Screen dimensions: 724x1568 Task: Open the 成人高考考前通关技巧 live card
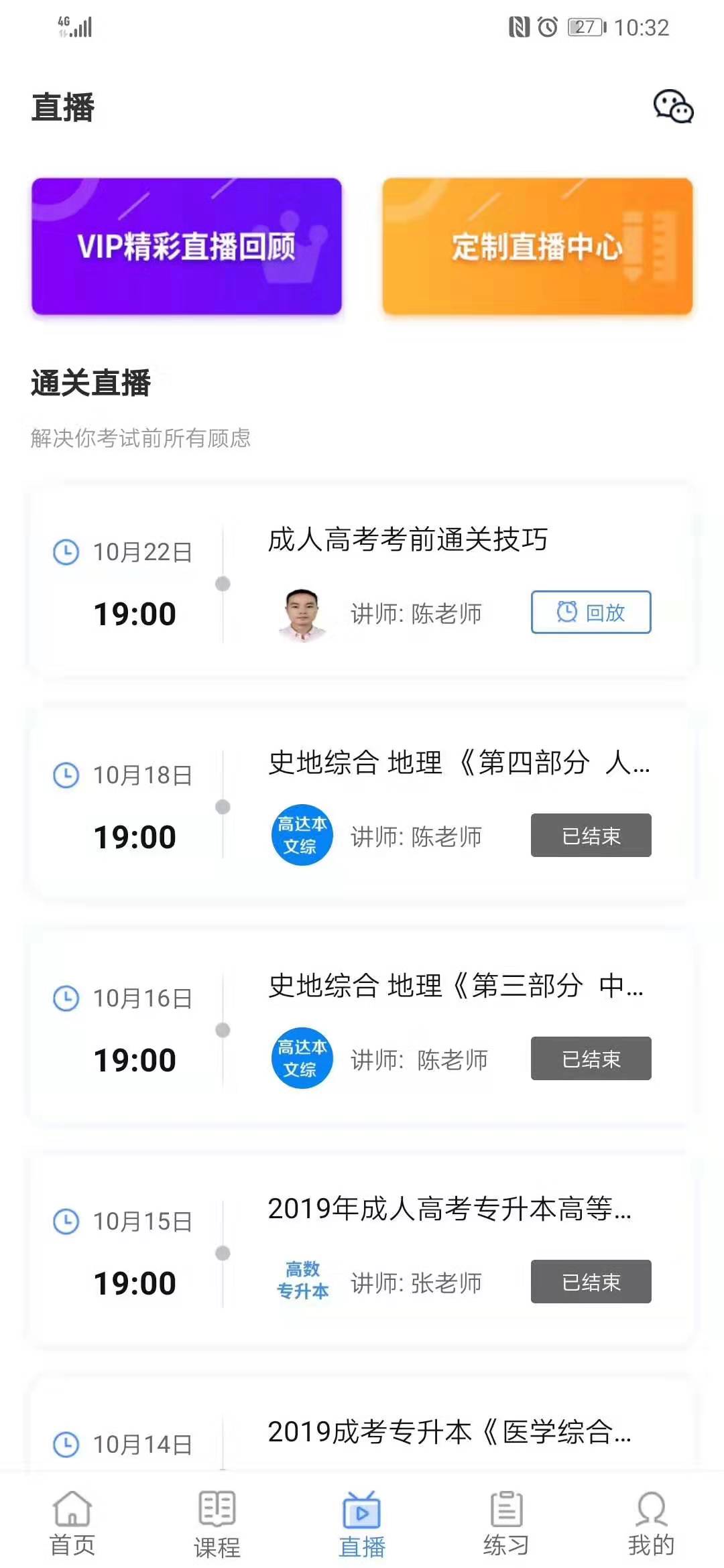click(408, 540)
